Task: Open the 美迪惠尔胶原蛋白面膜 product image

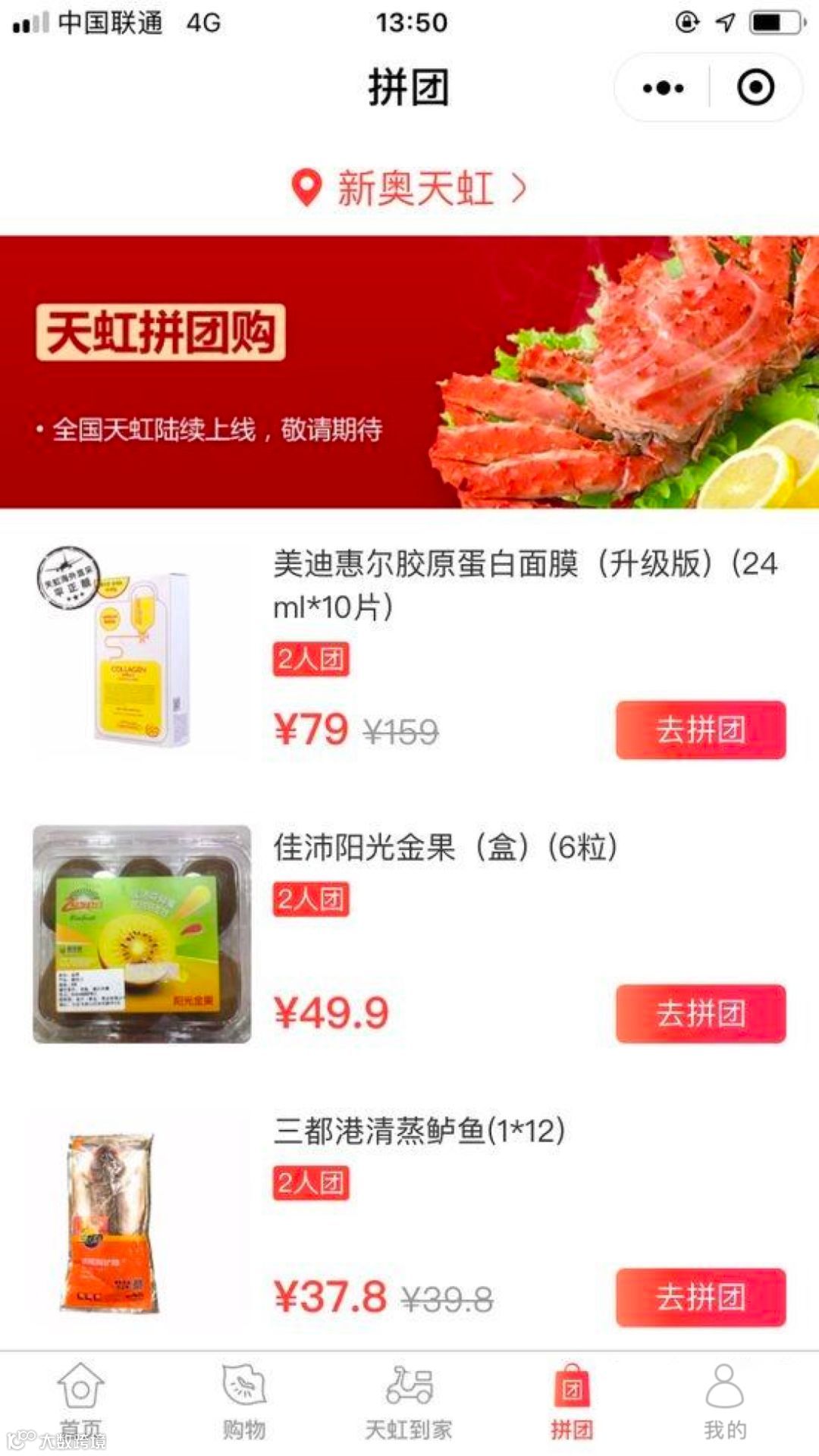Action: coord(142,651)
